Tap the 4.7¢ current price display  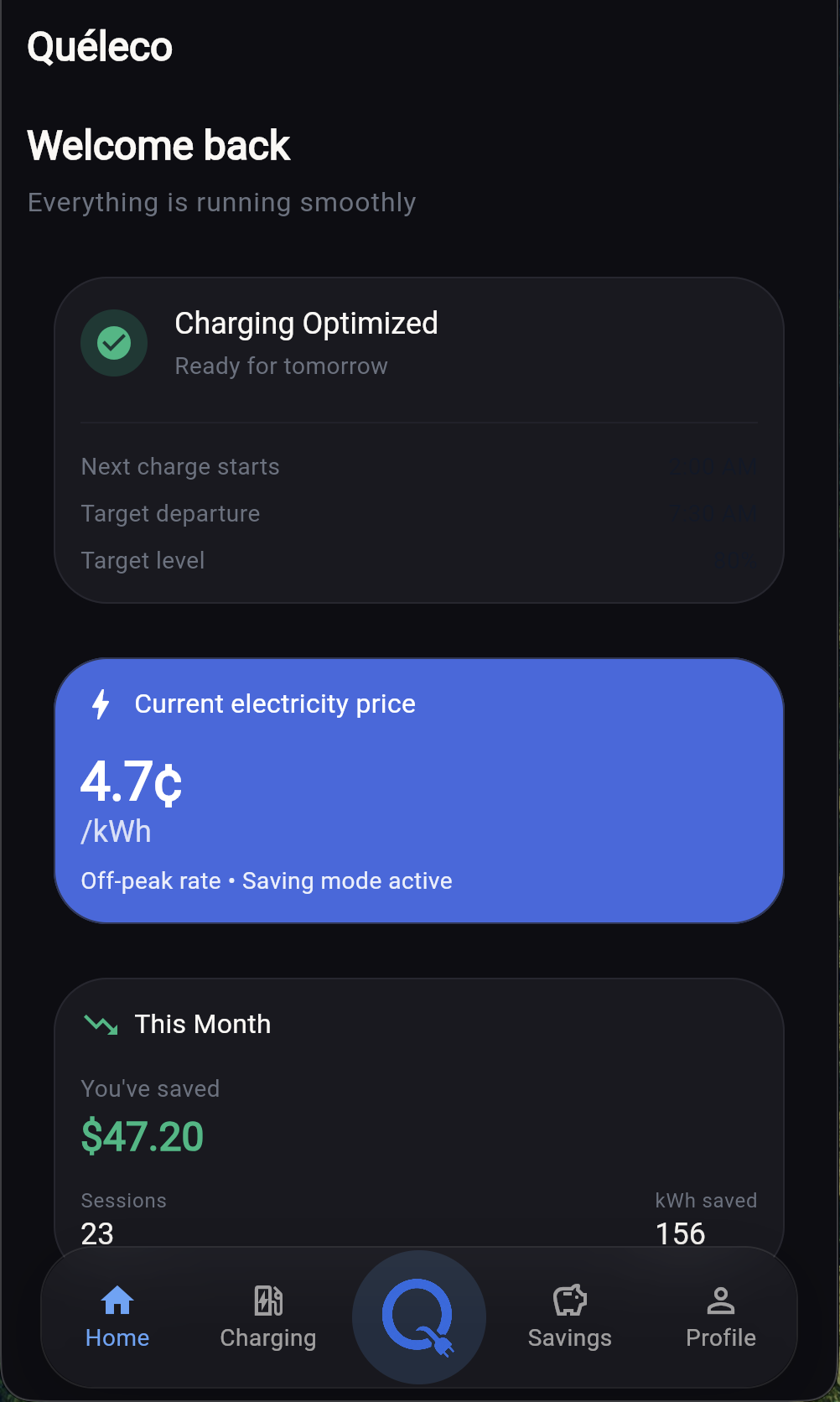132,784
